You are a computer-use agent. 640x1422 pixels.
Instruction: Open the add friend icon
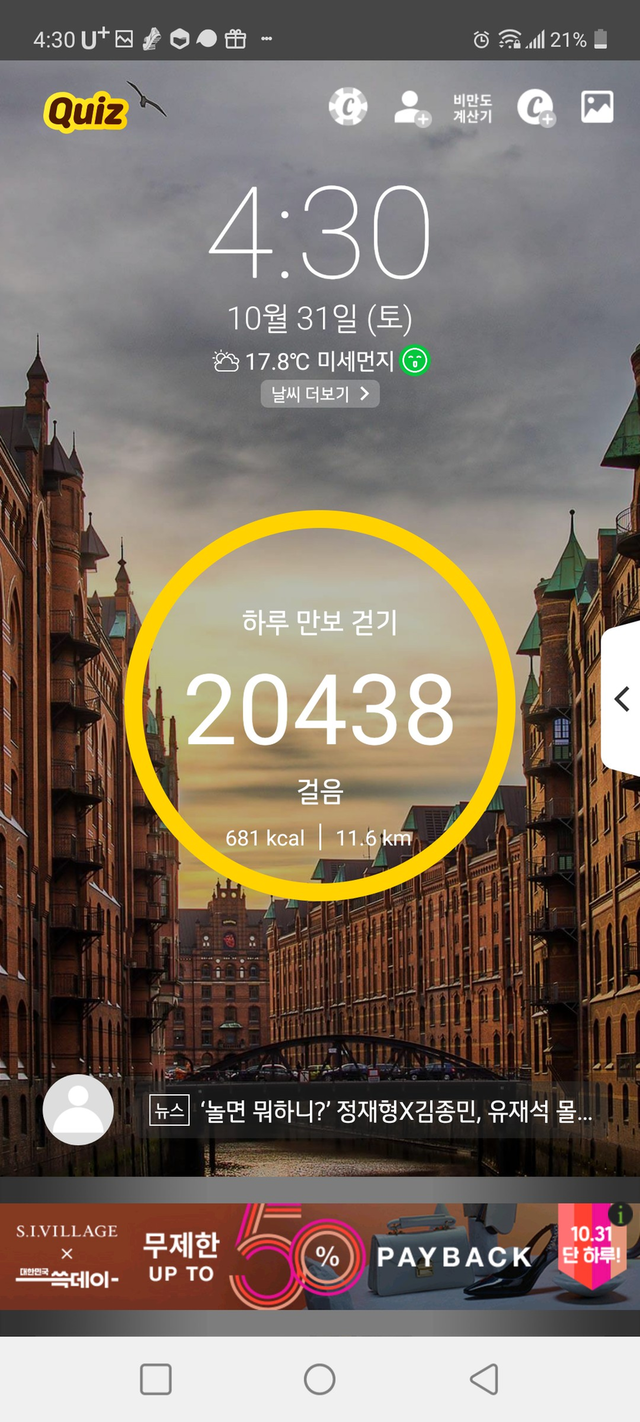pyautogui.click(x=411, y=108)
